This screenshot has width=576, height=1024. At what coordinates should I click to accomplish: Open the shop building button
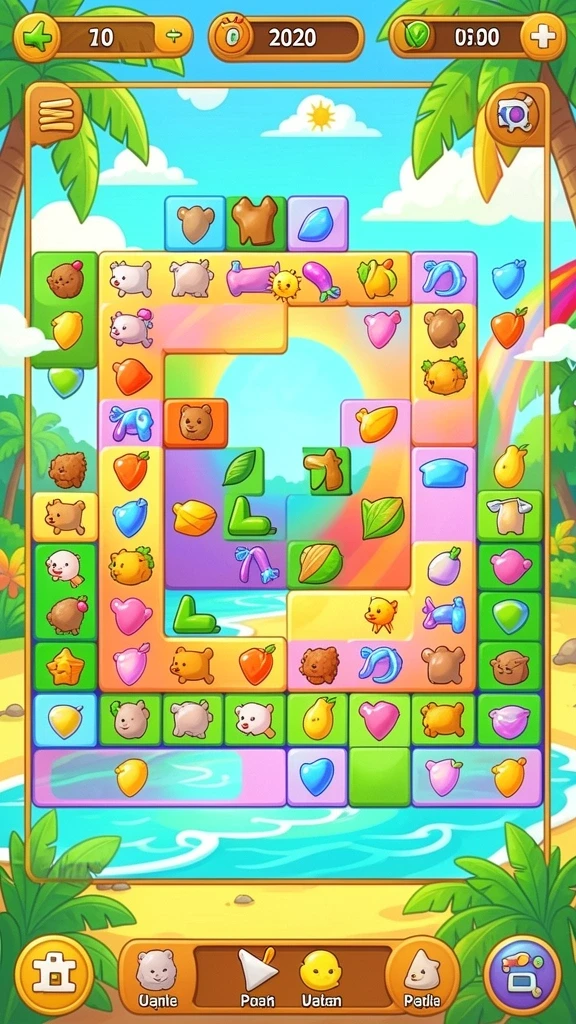click(54, 976)
